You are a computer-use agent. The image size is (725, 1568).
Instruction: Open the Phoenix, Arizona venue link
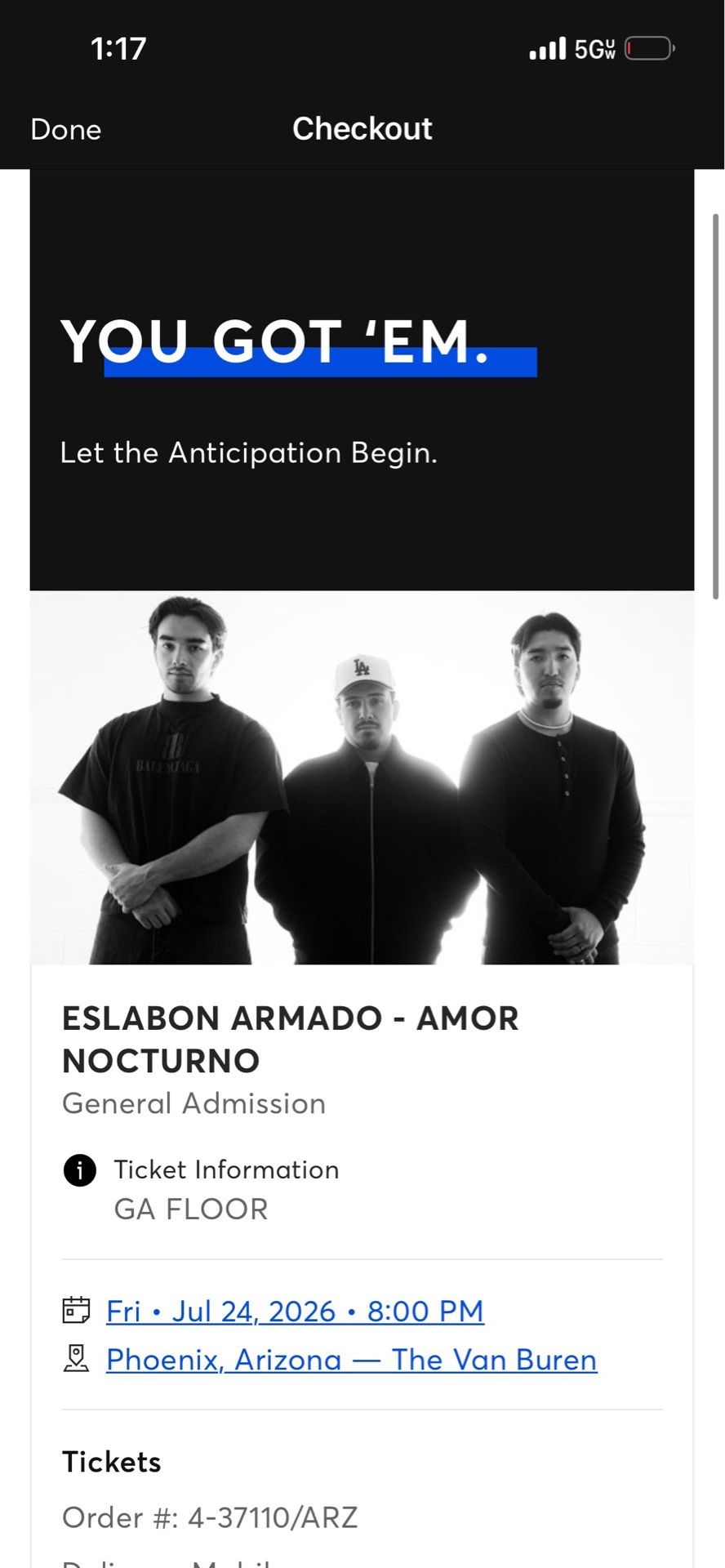[351, 1360]
